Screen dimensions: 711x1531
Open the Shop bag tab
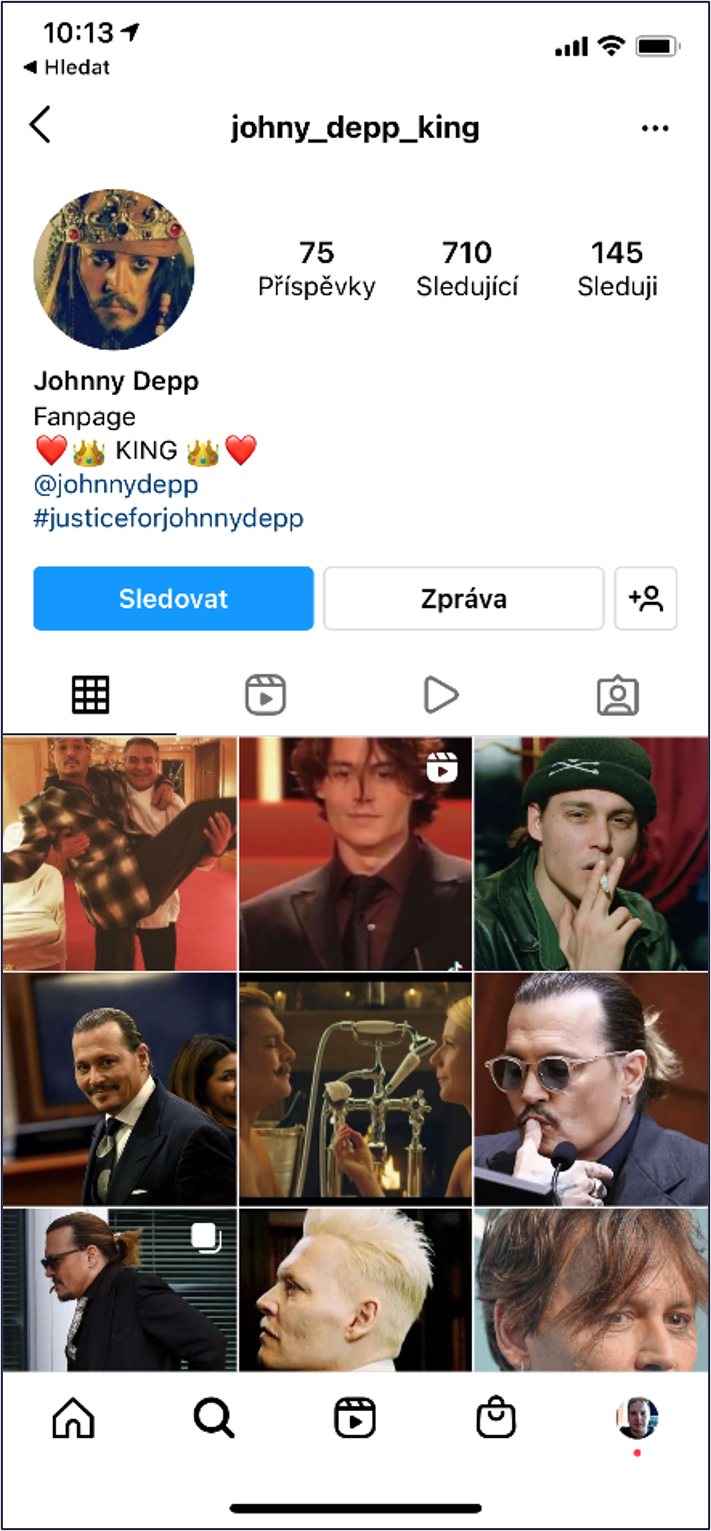pyautogui.click(x=496, y=1418)
